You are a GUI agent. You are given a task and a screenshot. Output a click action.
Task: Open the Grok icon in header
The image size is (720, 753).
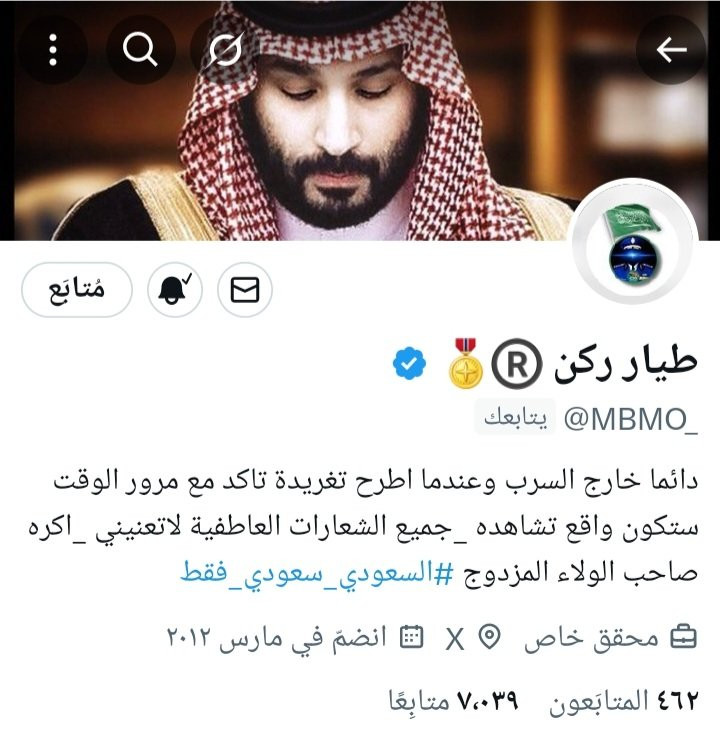pyautogui.click(x=225, y=49)
